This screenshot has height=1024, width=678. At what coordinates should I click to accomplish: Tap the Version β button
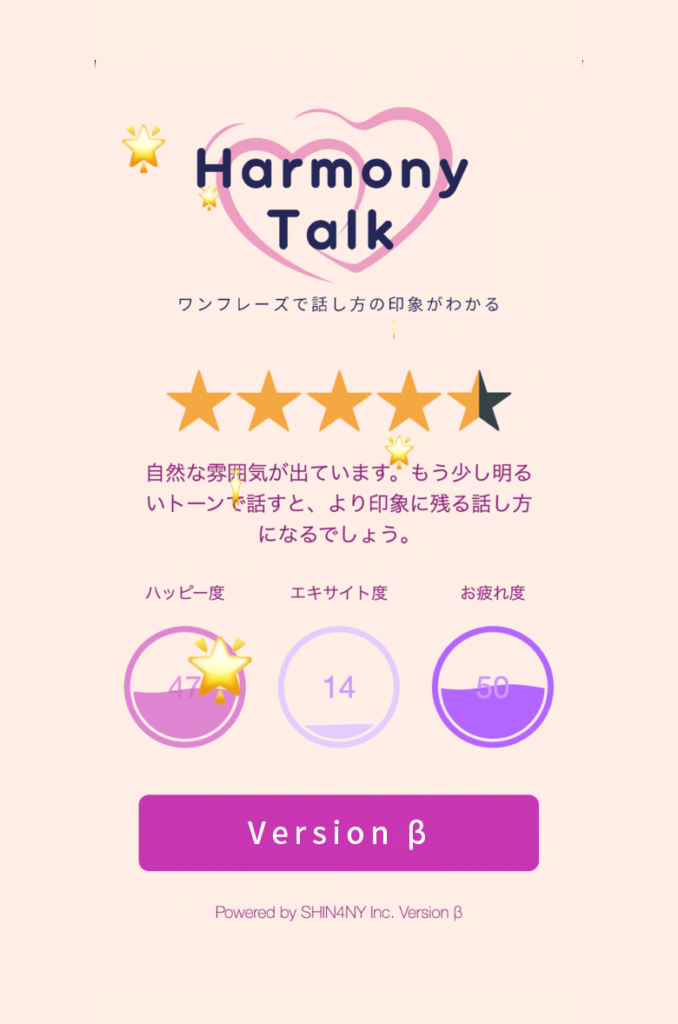(x=338, y=833)
